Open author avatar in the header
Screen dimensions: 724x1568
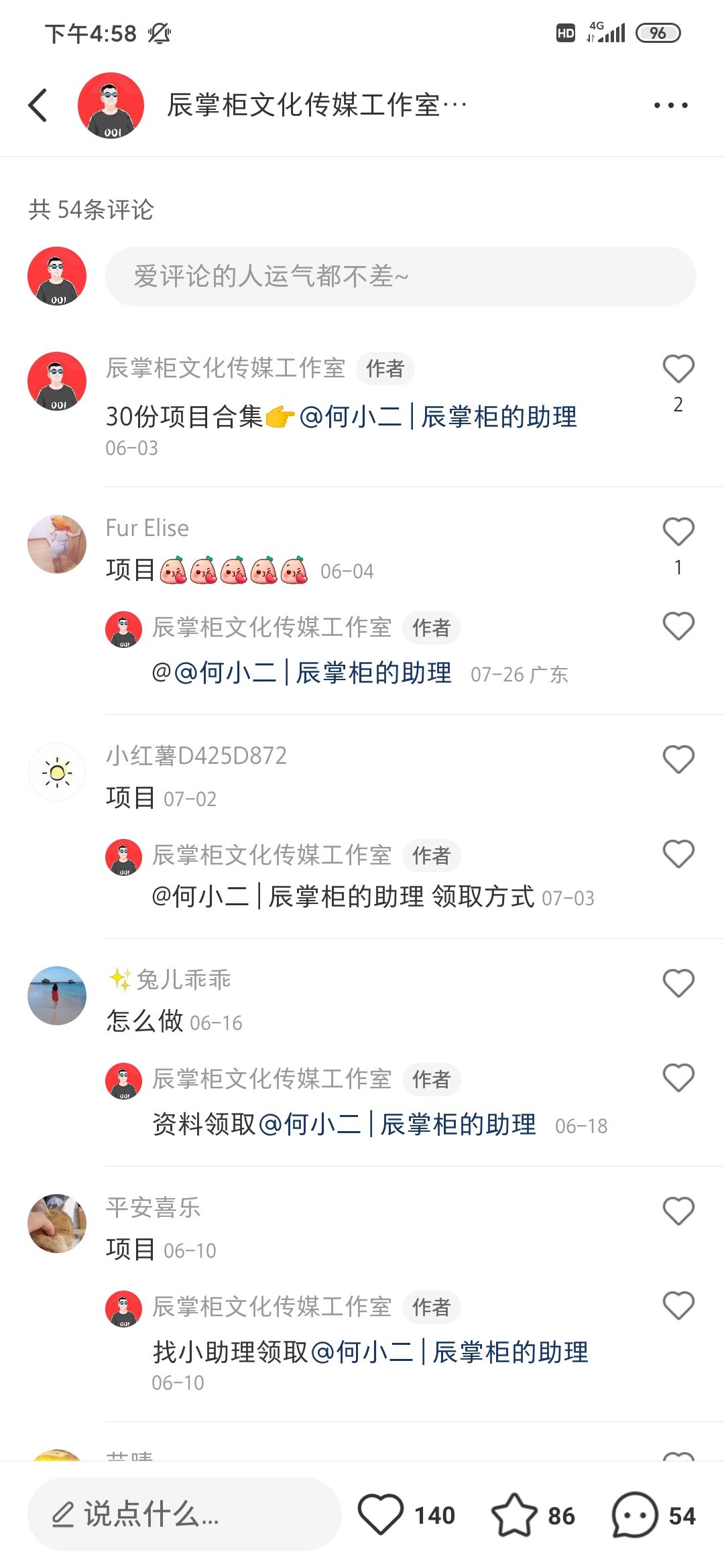(x=111, y=105)
